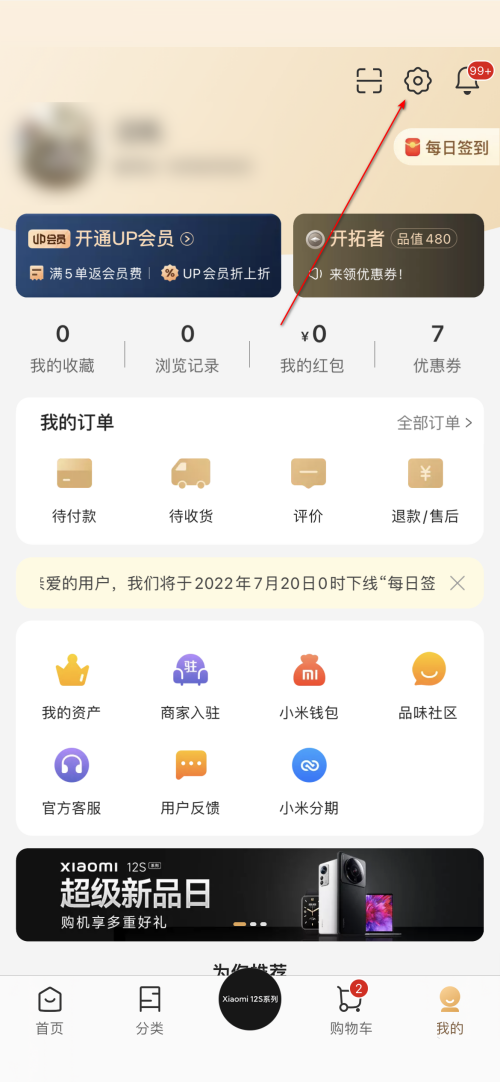Open the 开拓者 coupon card

pyautogui.click(x=388, y=255)
